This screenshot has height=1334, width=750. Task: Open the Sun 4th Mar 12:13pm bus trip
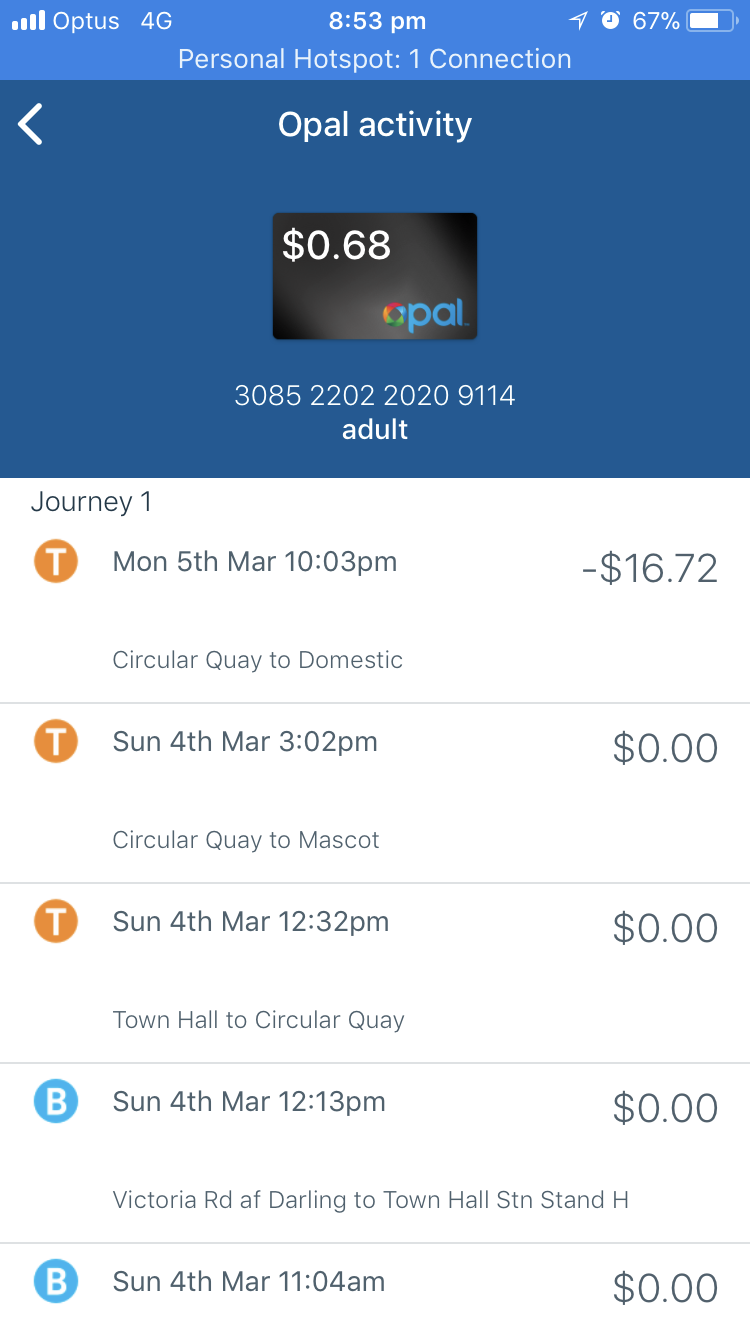375,1153
